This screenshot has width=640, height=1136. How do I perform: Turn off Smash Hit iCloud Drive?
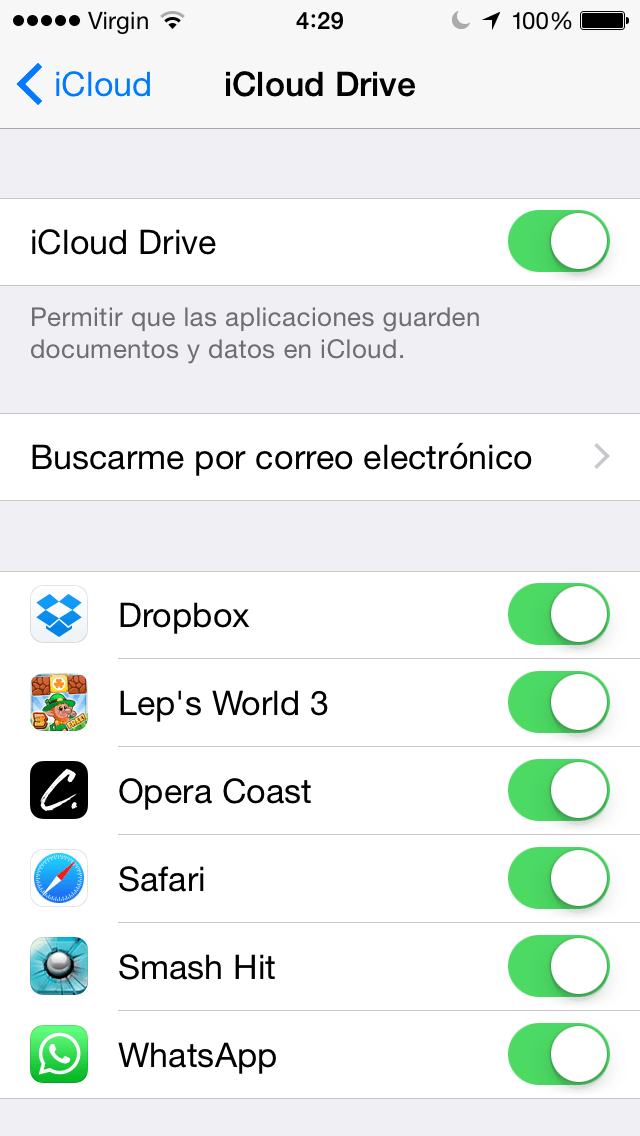pyautogui.click(x=558, y=966)
